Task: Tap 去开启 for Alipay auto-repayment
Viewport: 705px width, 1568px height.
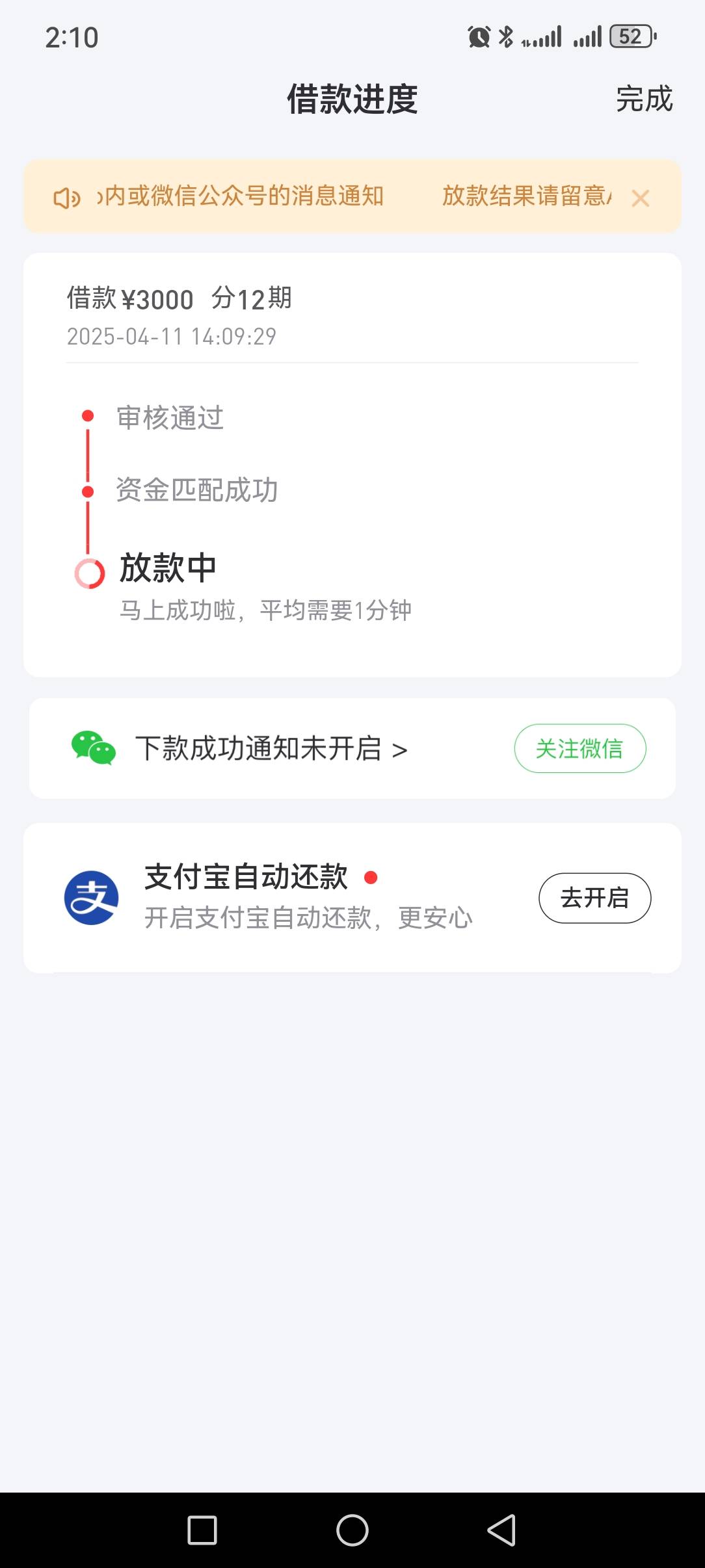Action: tap(594, 898)
